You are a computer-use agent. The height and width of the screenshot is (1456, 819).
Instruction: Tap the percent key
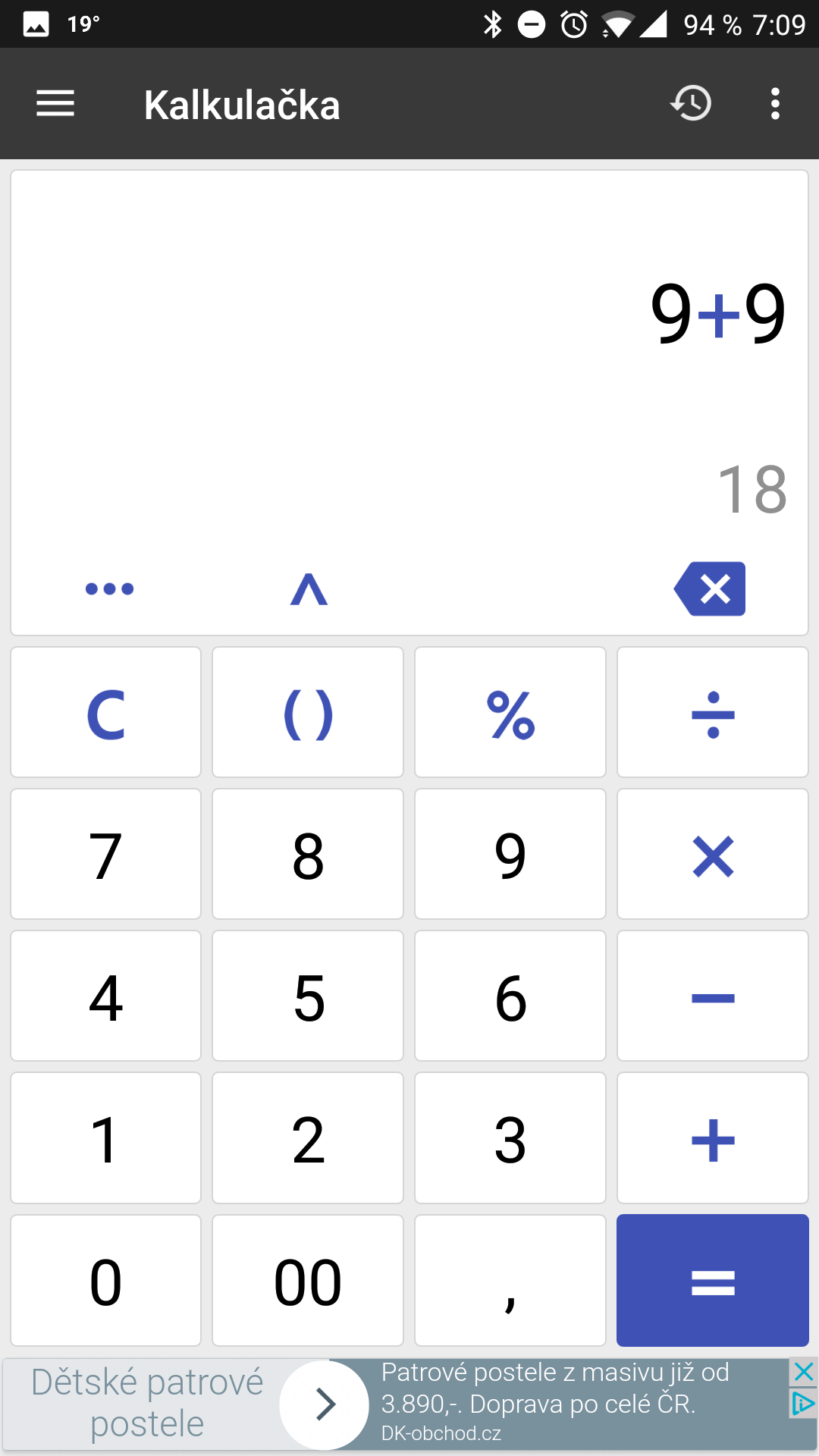pos(510,712)
